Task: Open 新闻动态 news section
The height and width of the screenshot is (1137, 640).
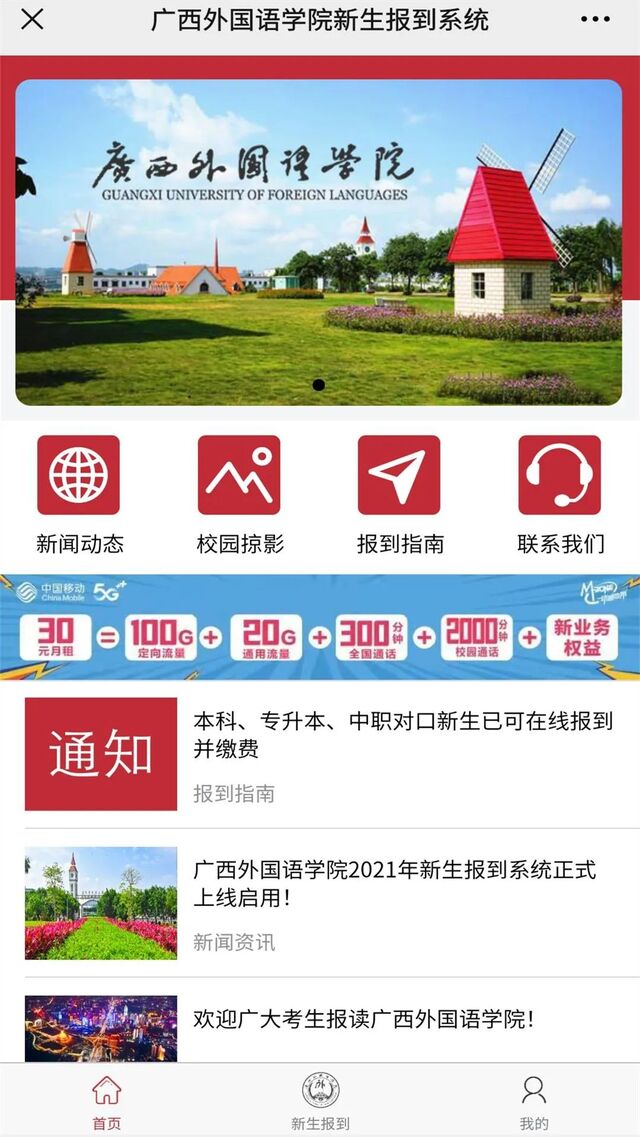Action: (x=79, y=494)
